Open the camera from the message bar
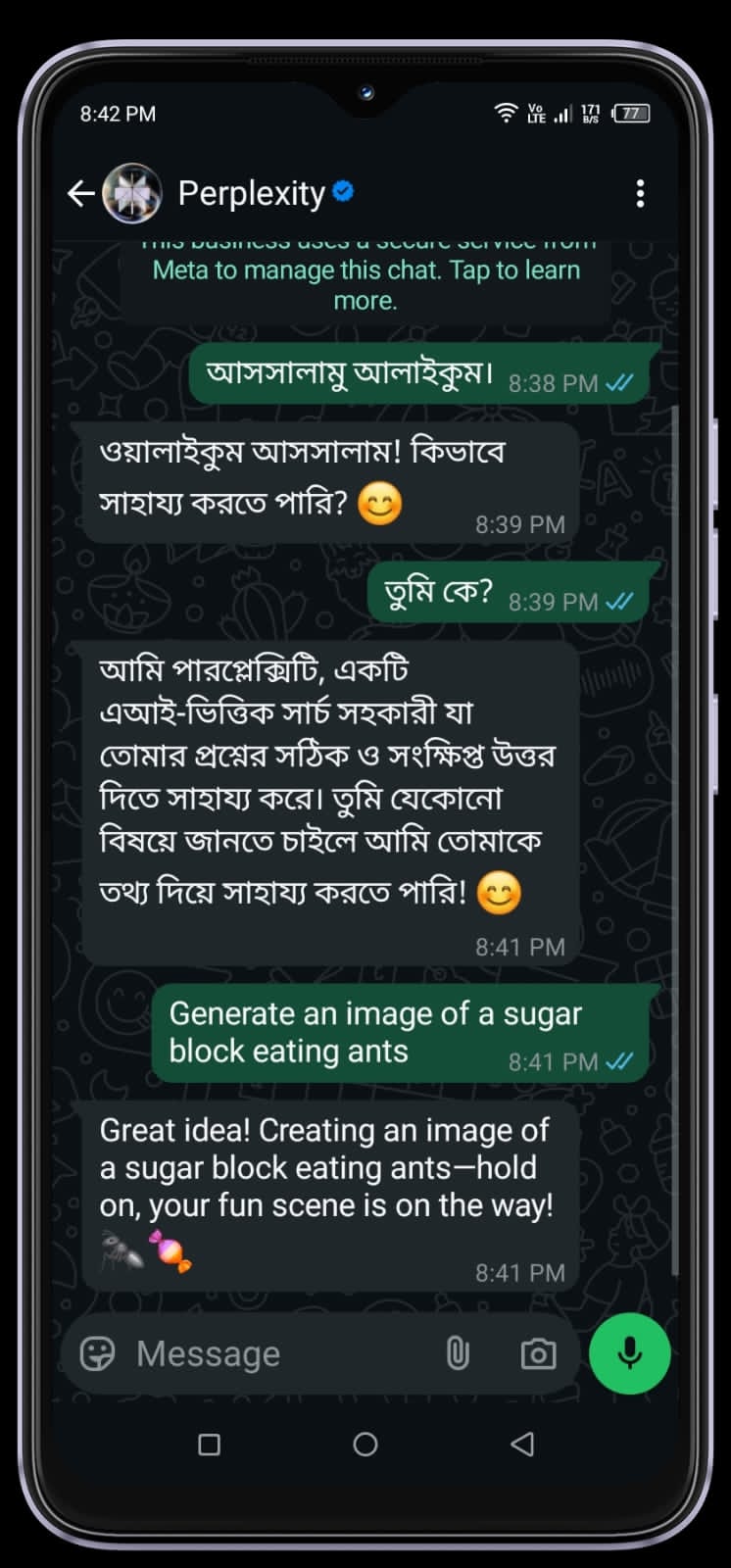This screenshot has width=731, height=1568. pyautogui.click(x=538, y=1354)
